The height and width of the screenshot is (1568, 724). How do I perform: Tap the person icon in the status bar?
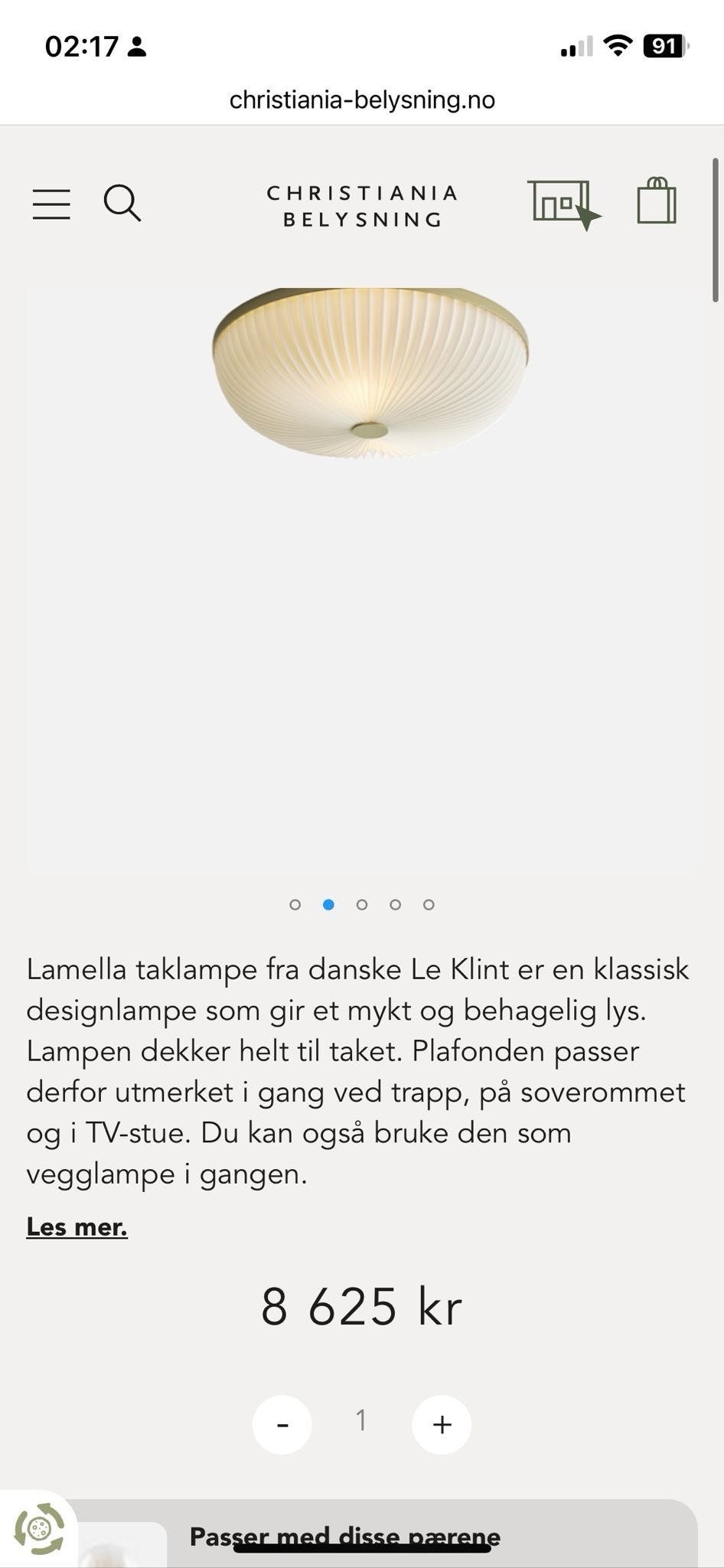coord(138,46)
